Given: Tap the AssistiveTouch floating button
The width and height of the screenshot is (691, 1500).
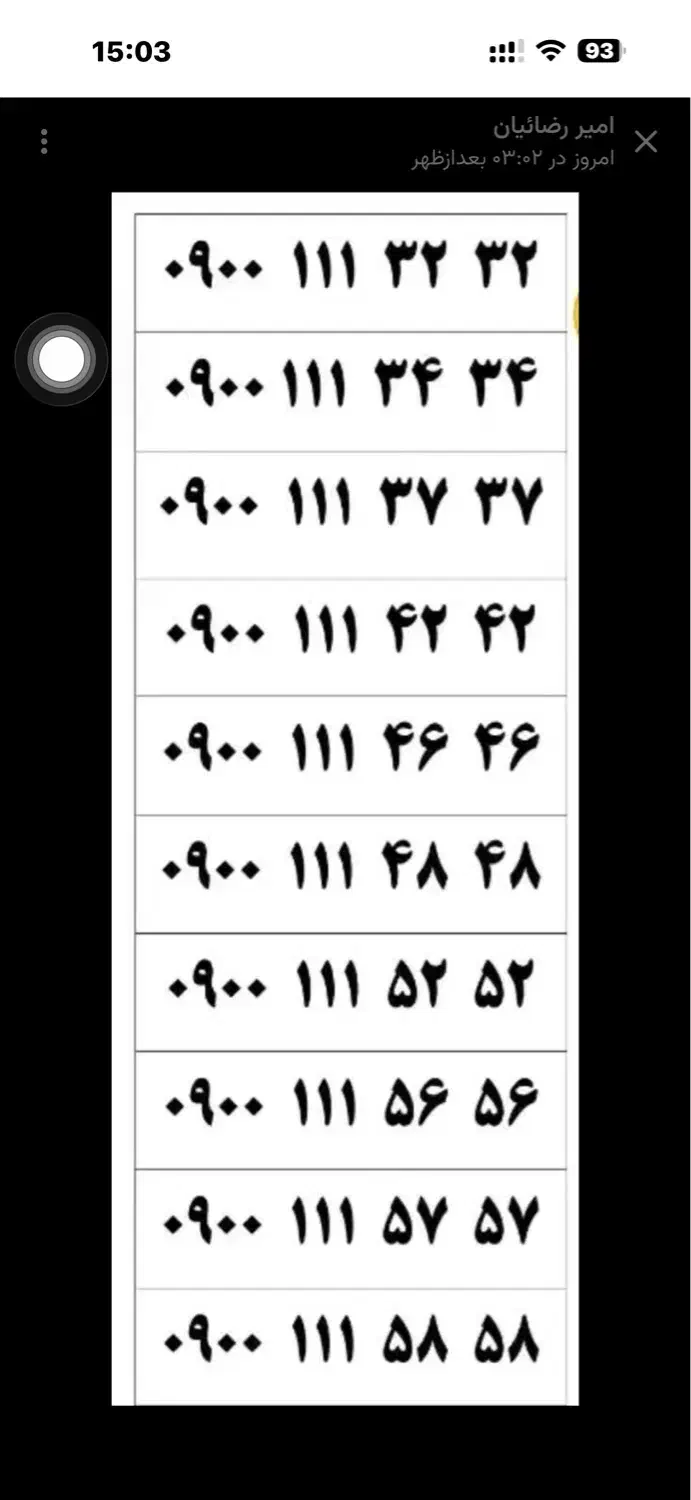Looking at the screenshot, I should 61,359.
